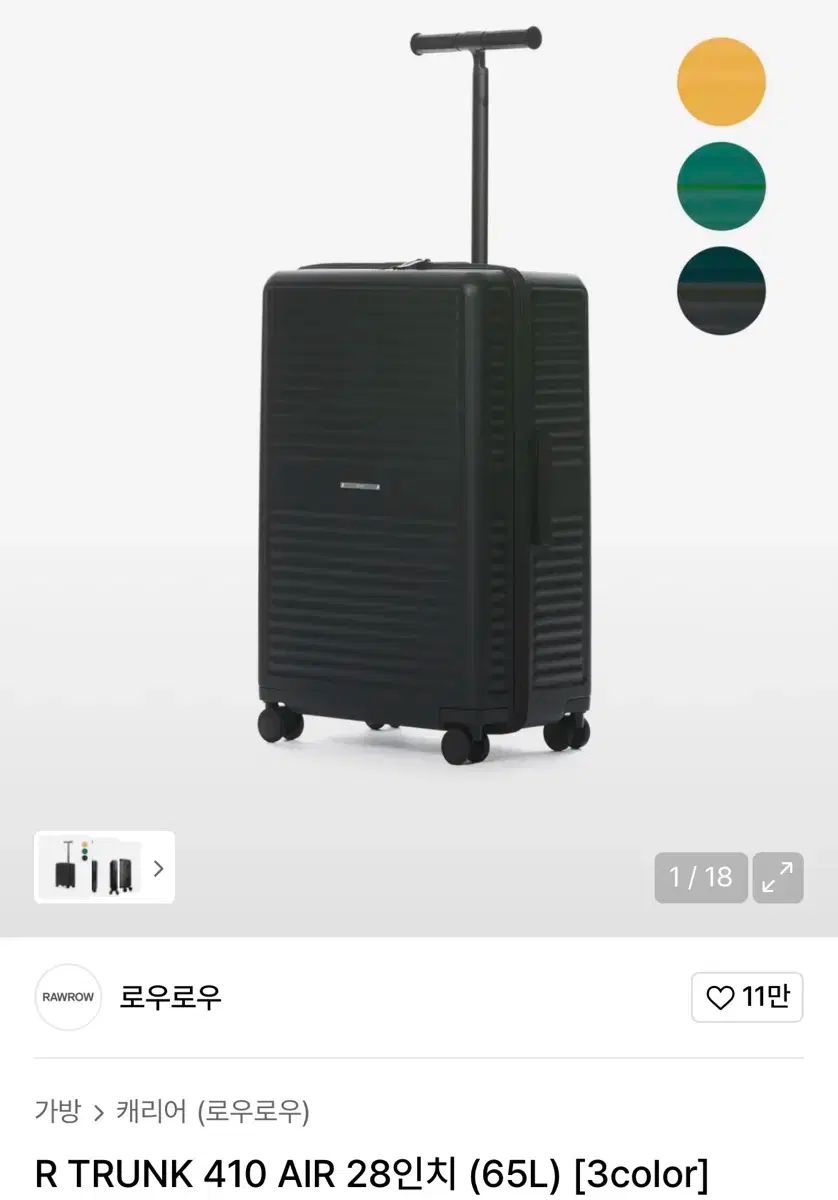Expand the product image to fullscreen
Screen dimensions: 838x1200
[777, 877]
